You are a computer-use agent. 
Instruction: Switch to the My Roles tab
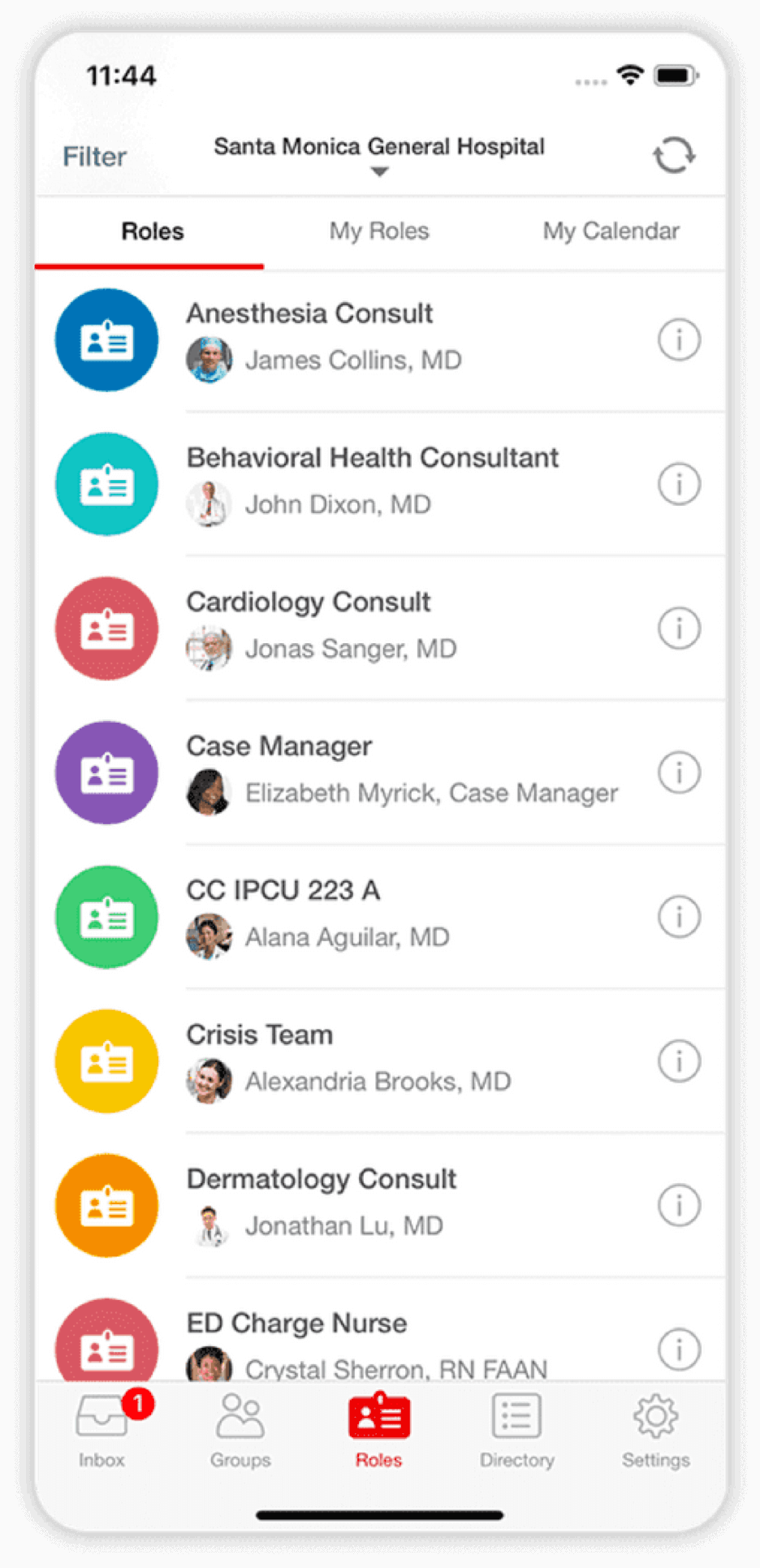point(379,231)
